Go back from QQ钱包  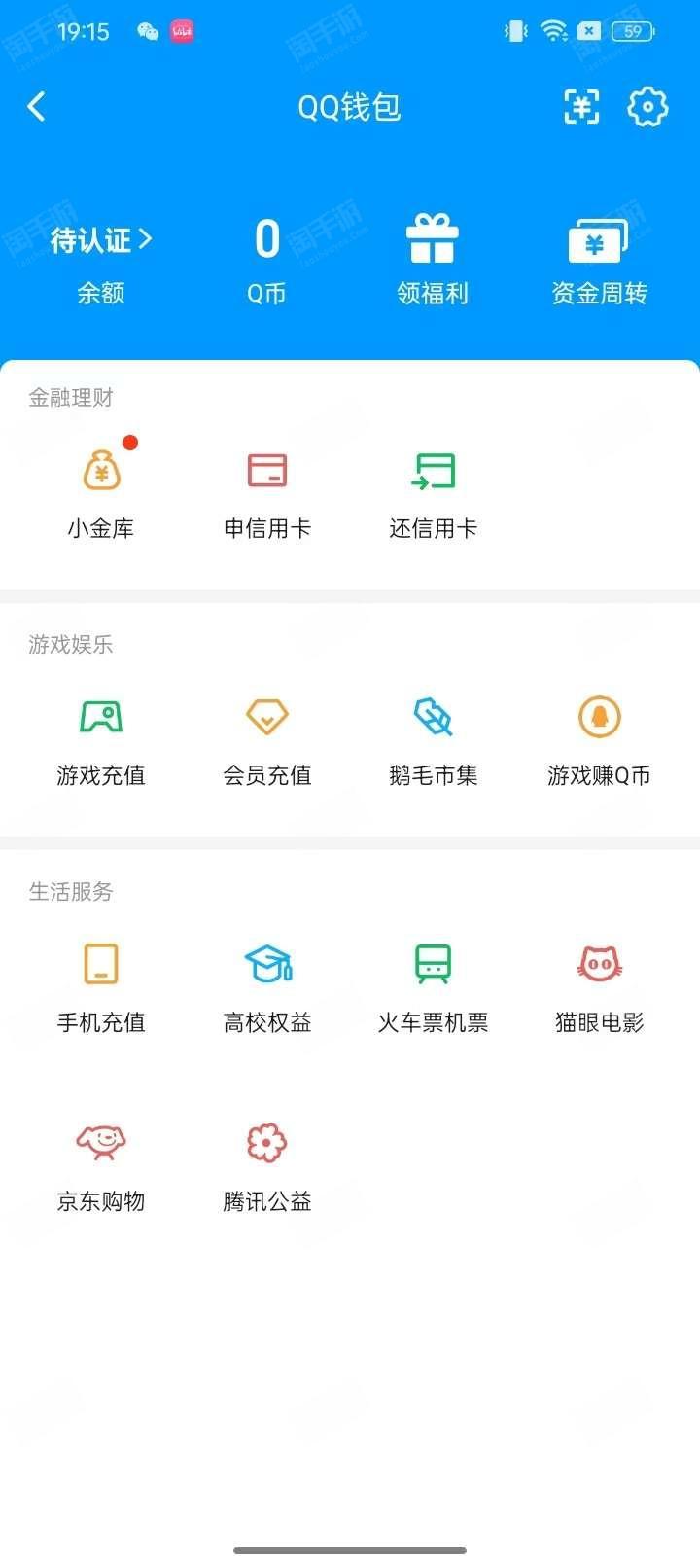(x=37, y=106)
